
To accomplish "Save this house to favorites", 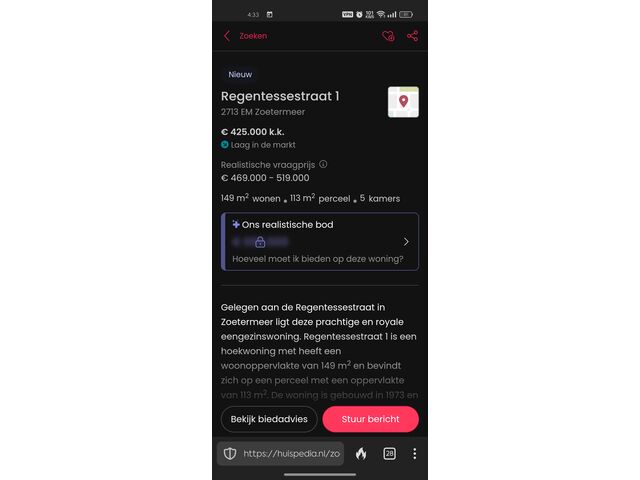I will pyautogui.click(x=388, y=36).
